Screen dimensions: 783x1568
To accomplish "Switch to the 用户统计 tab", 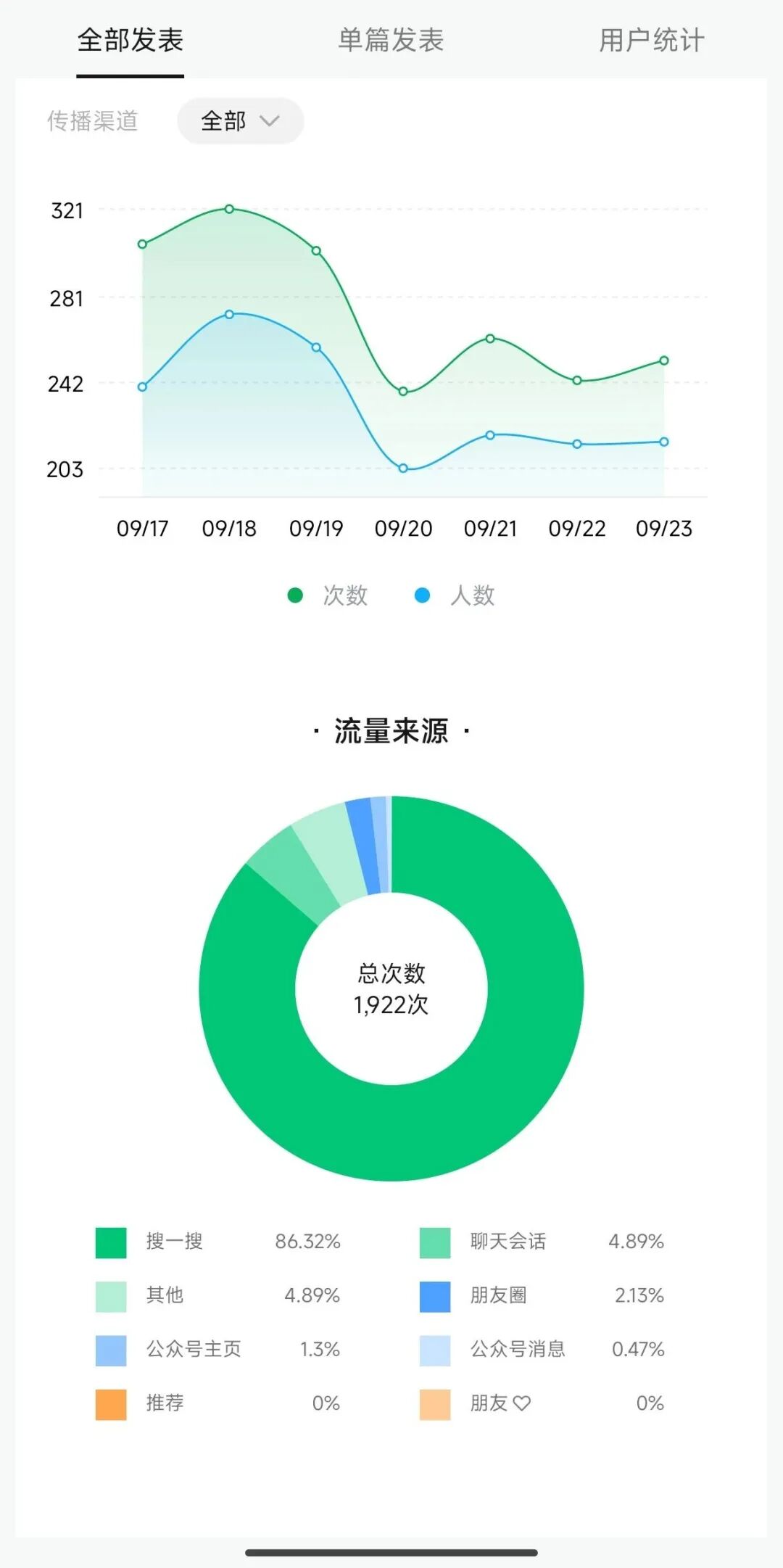I will click(651, 41).
